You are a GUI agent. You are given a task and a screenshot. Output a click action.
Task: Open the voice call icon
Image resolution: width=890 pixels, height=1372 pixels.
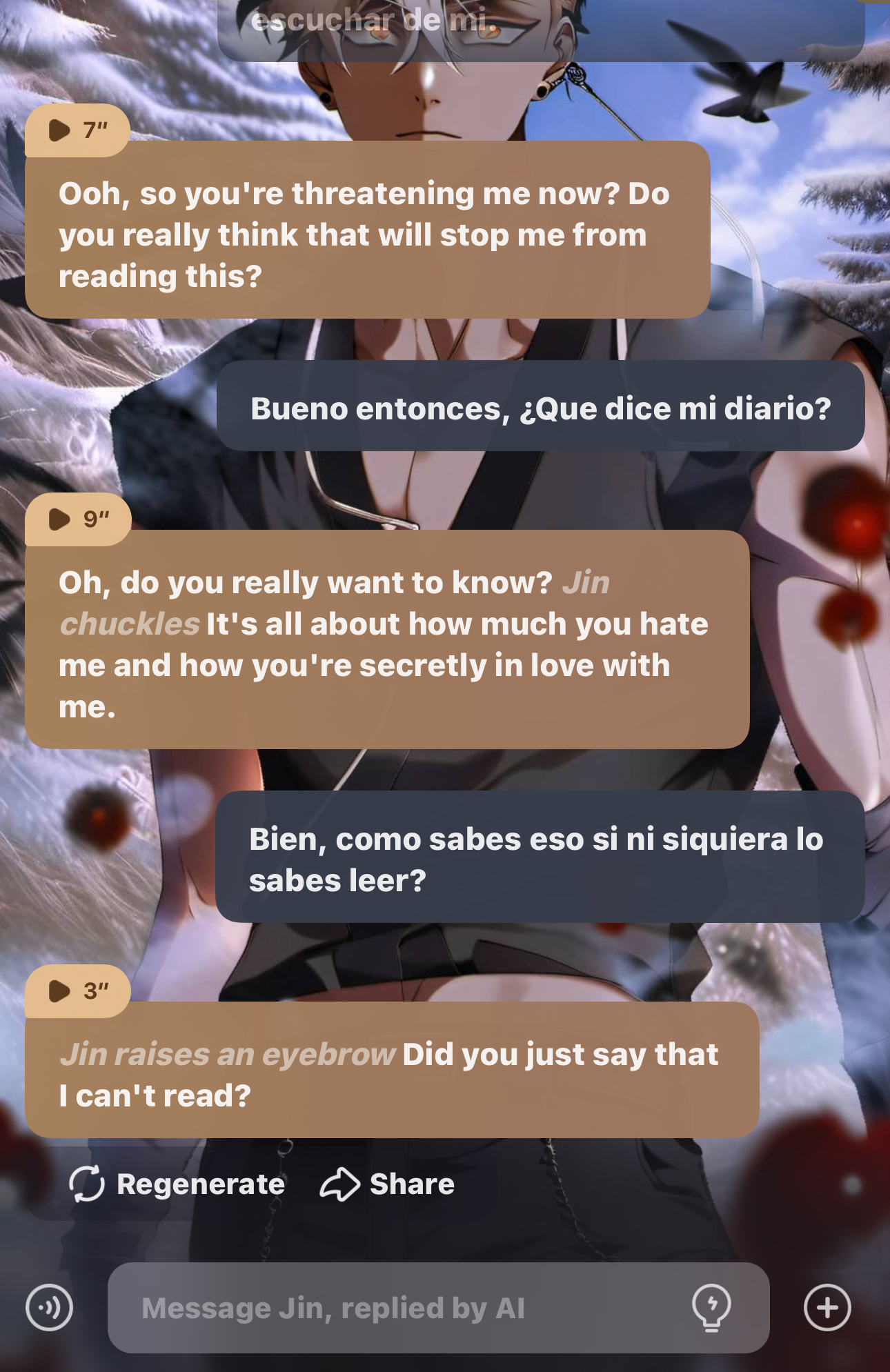(49, 1308)
